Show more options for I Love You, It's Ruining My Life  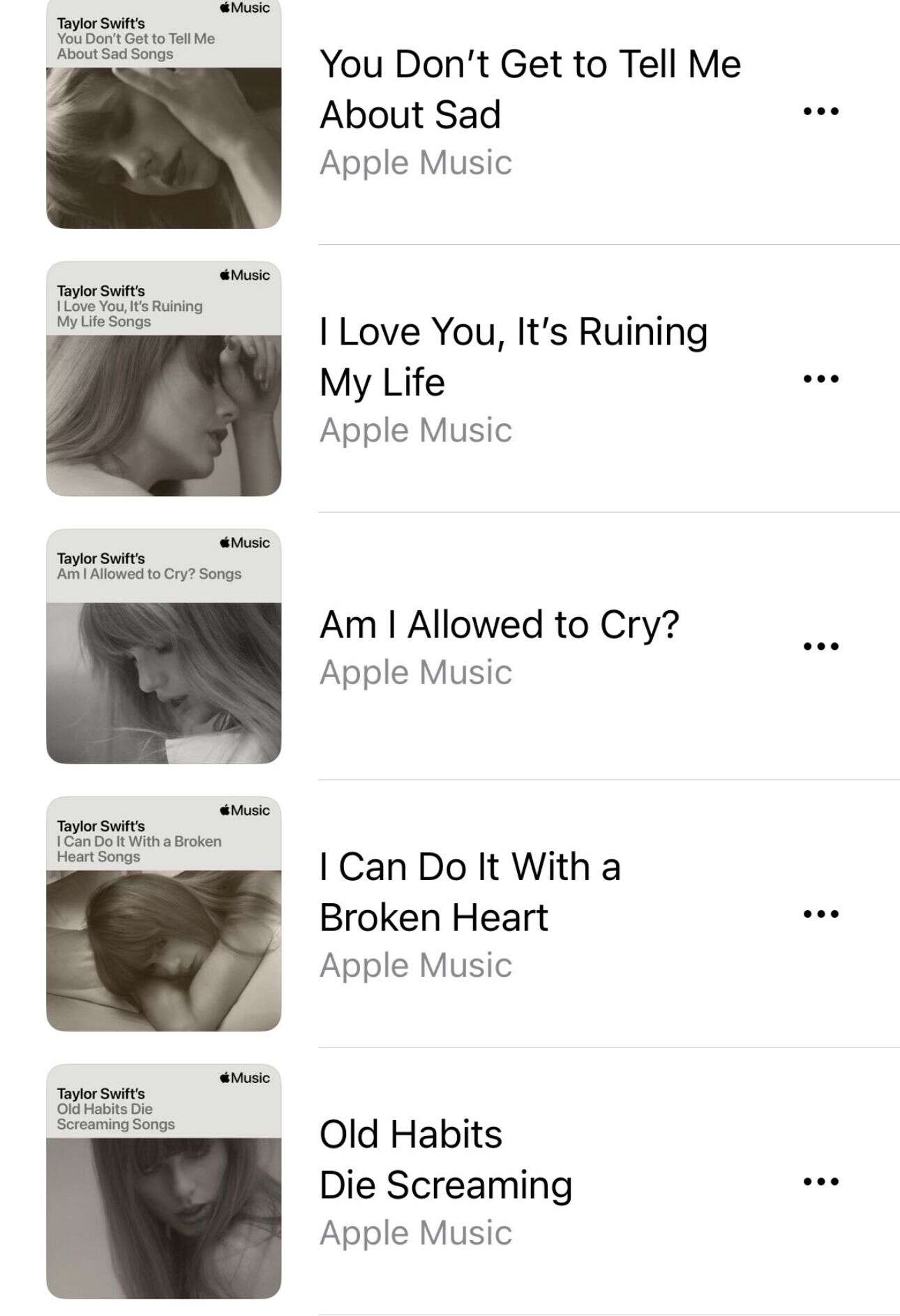click(x=820, y=379)
